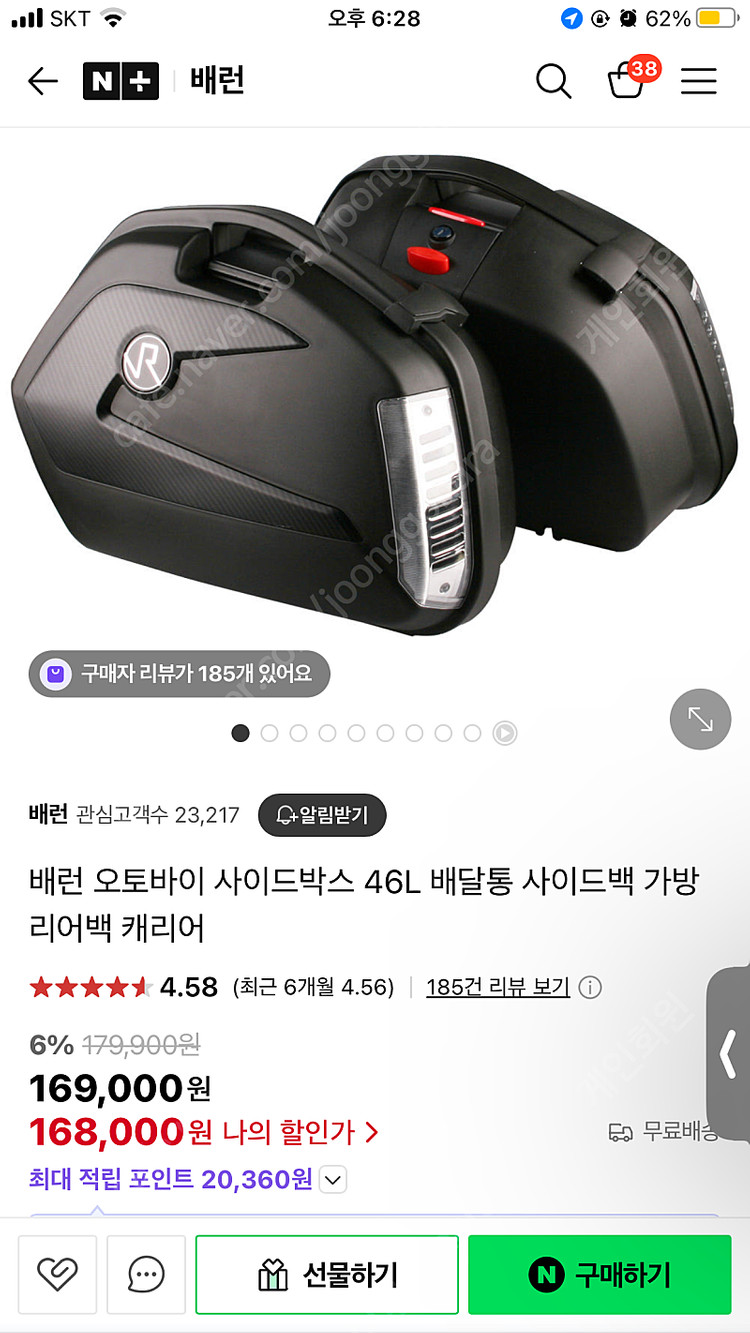Play the product video in carousel

point(505,733)
